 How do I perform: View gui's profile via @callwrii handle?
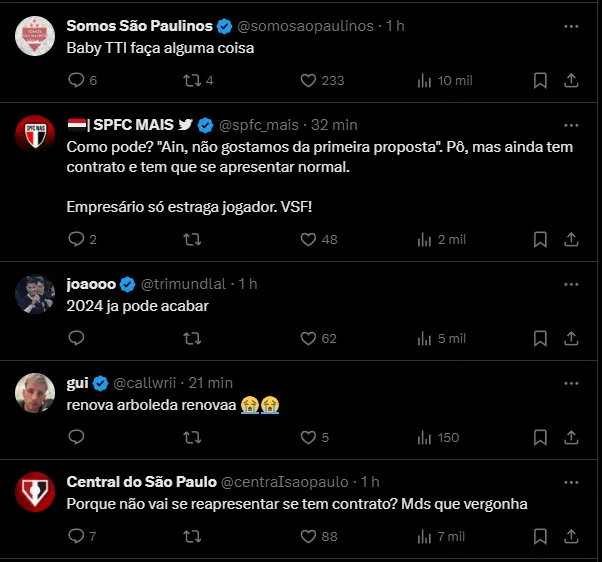tap(145, 382)
